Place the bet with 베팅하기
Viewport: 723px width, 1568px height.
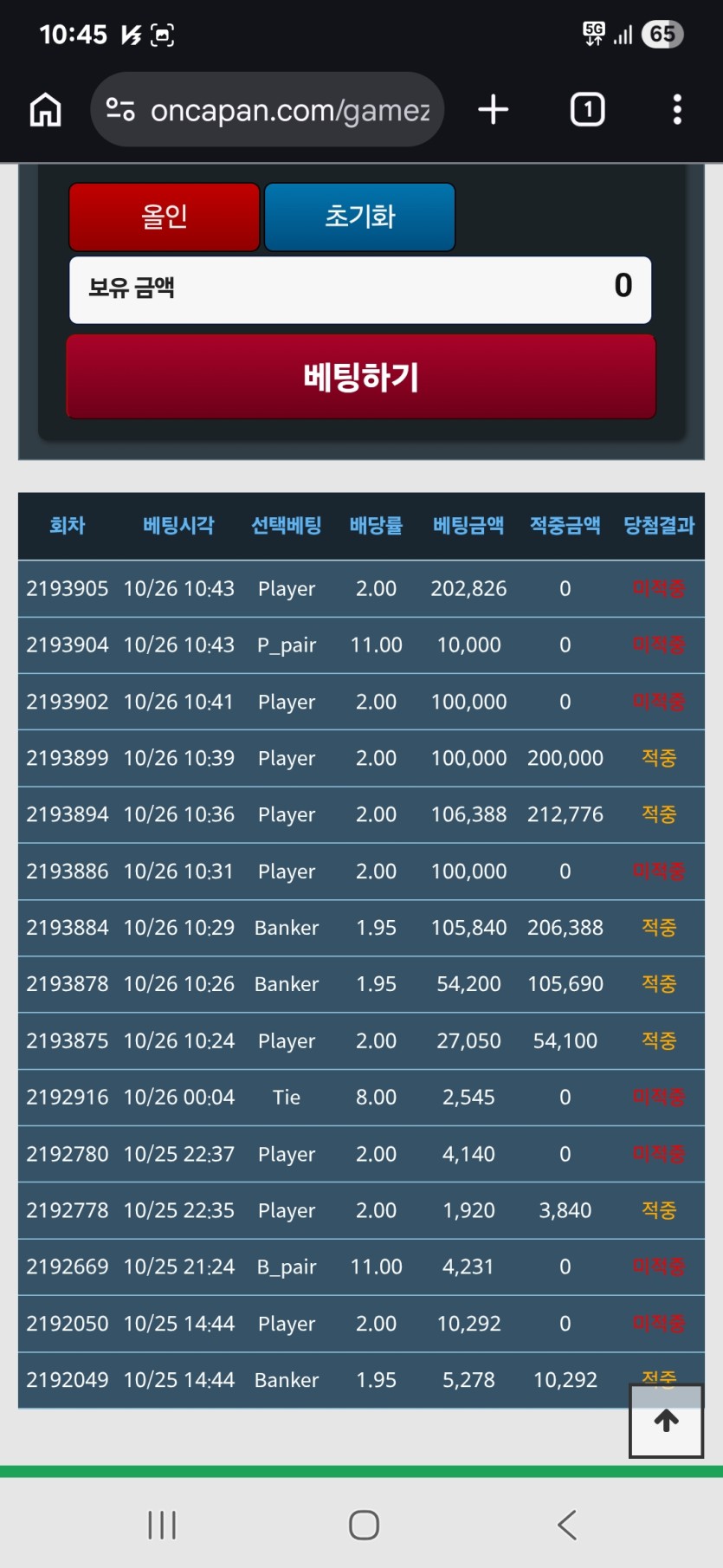point(361,377)
